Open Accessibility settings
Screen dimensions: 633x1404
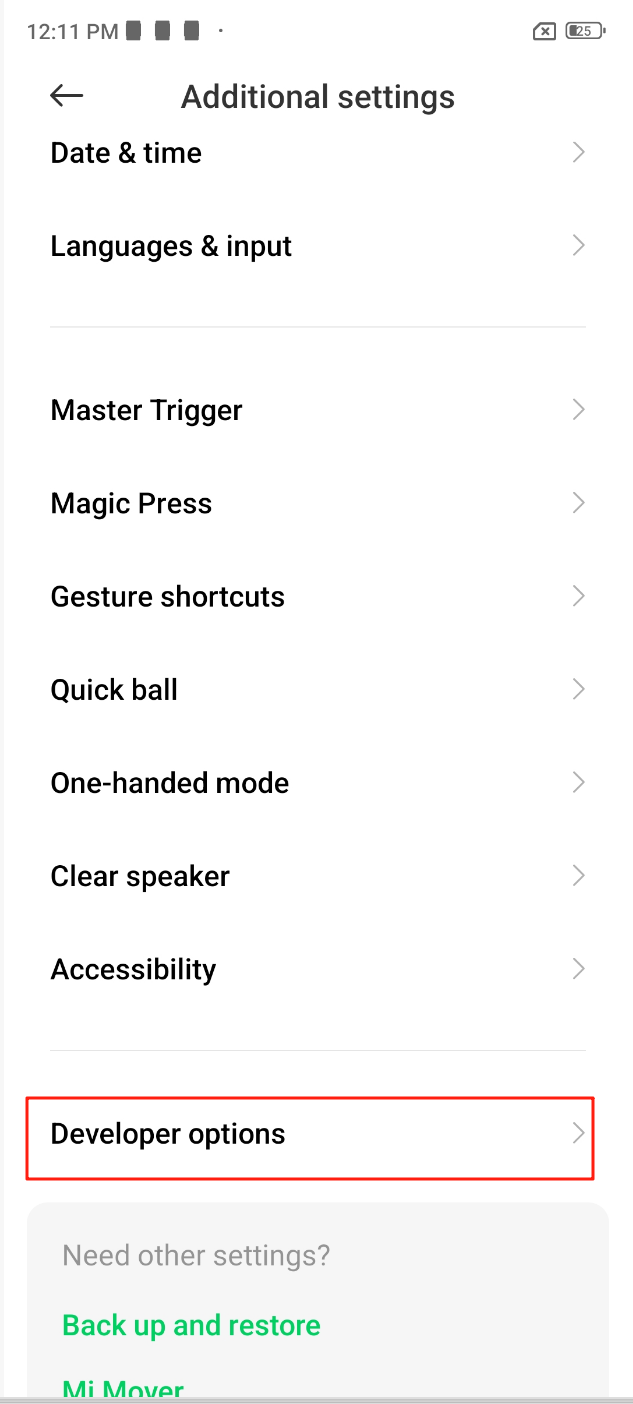tap(317, 969)
